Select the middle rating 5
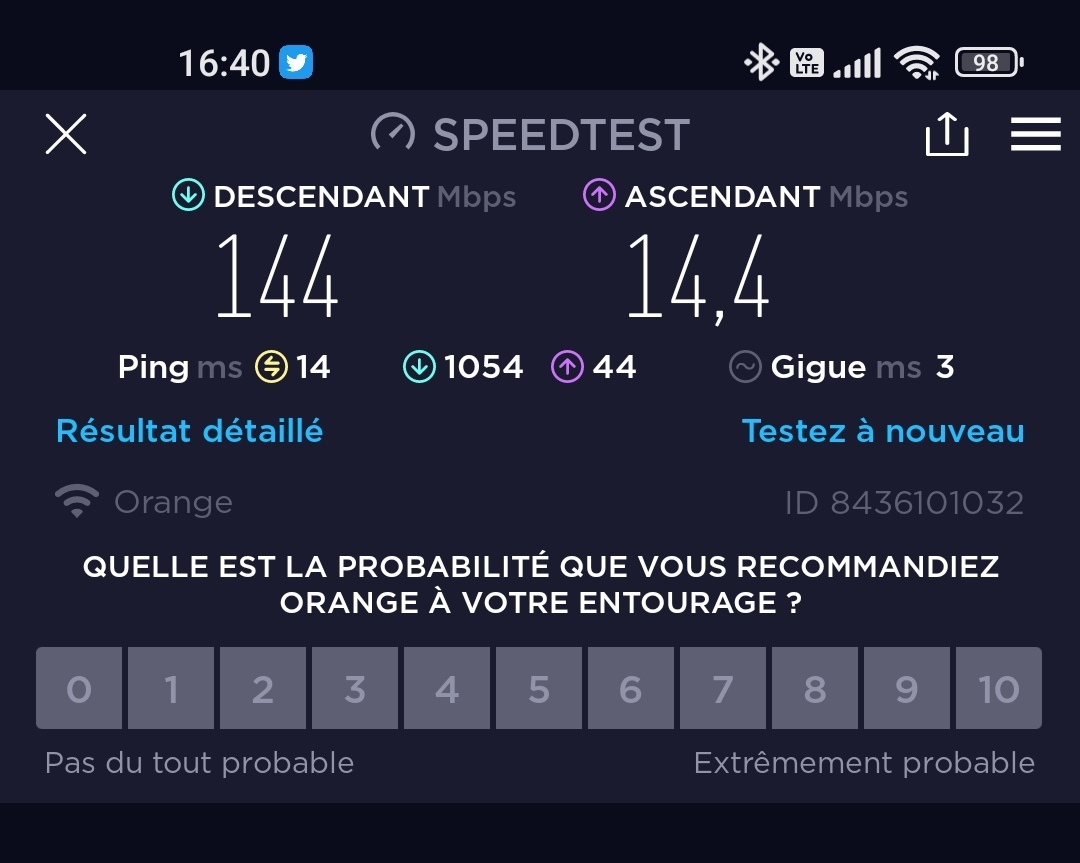The width and height of the screenshot is (1080, 863). (x=539, y=688)
